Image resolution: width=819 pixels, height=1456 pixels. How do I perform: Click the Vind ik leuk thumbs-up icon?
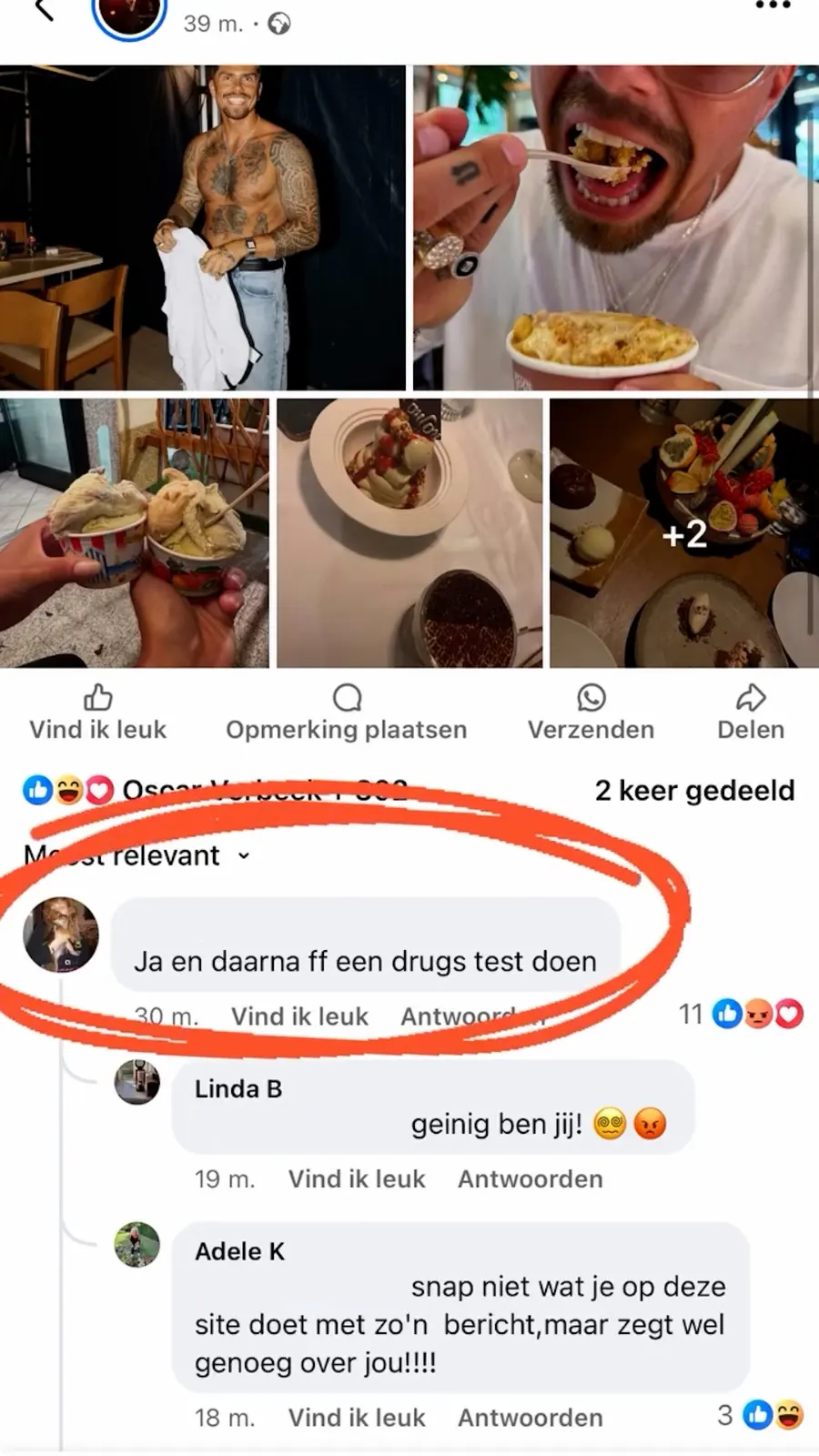pyautogui.click(x=96, y=699)
